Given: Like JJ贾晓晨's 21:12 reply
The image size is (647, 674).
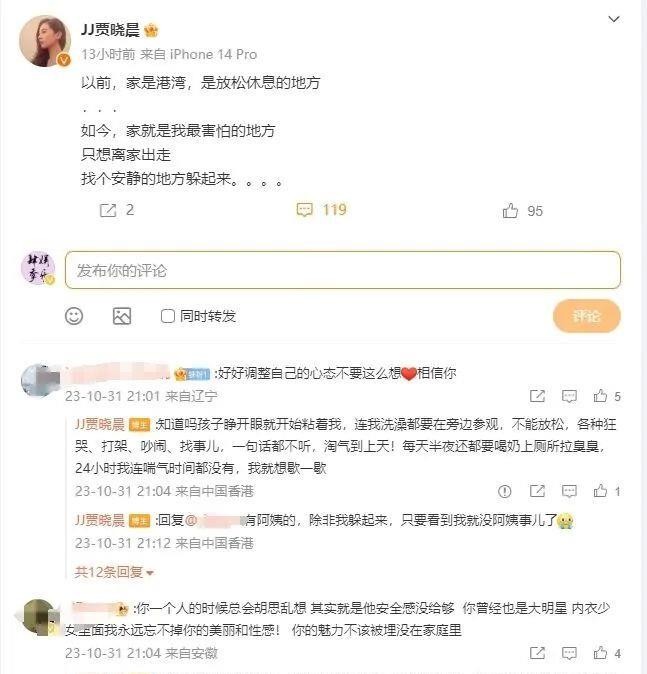Looking at the screenshot, I should point(601,544).
